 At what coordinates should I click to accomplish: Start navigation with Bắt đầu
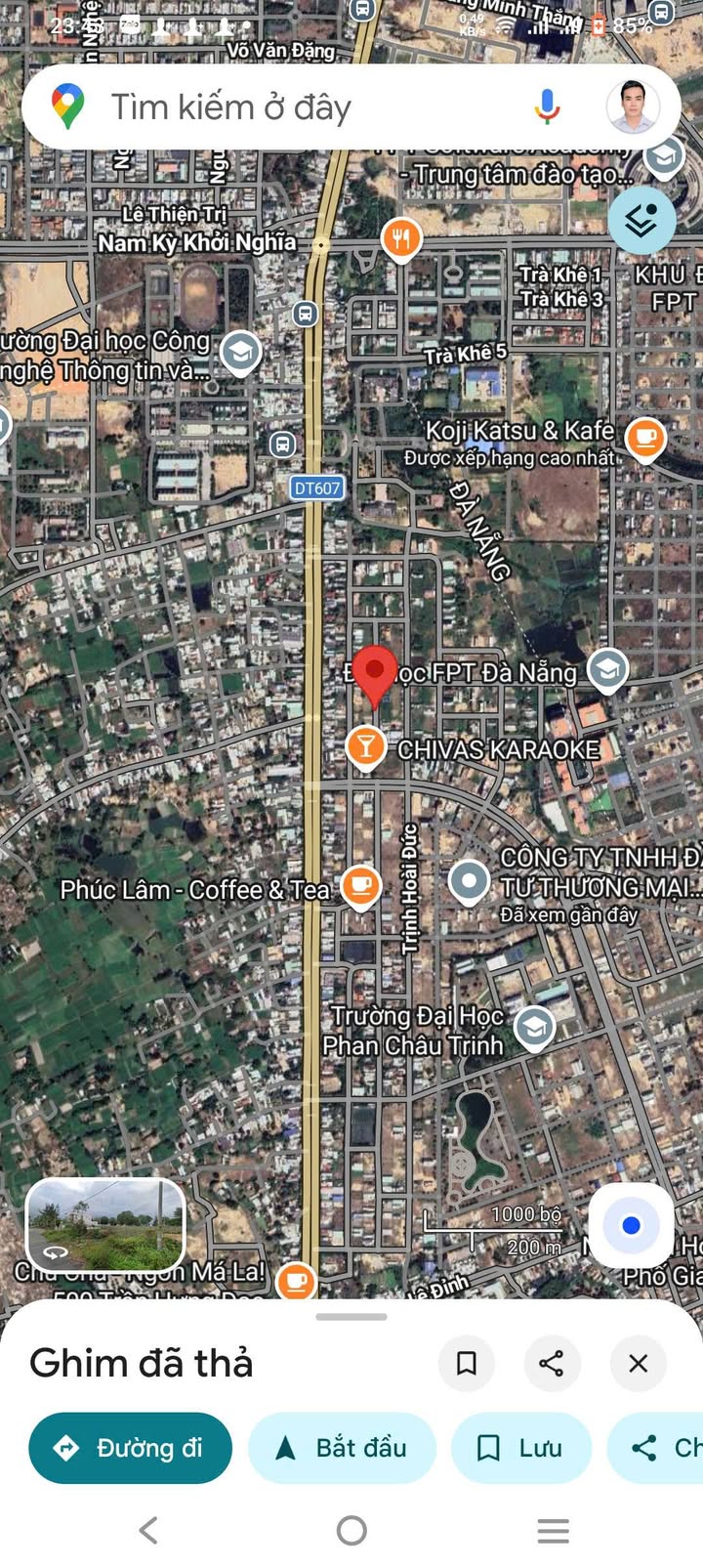tap(342, 1448)
